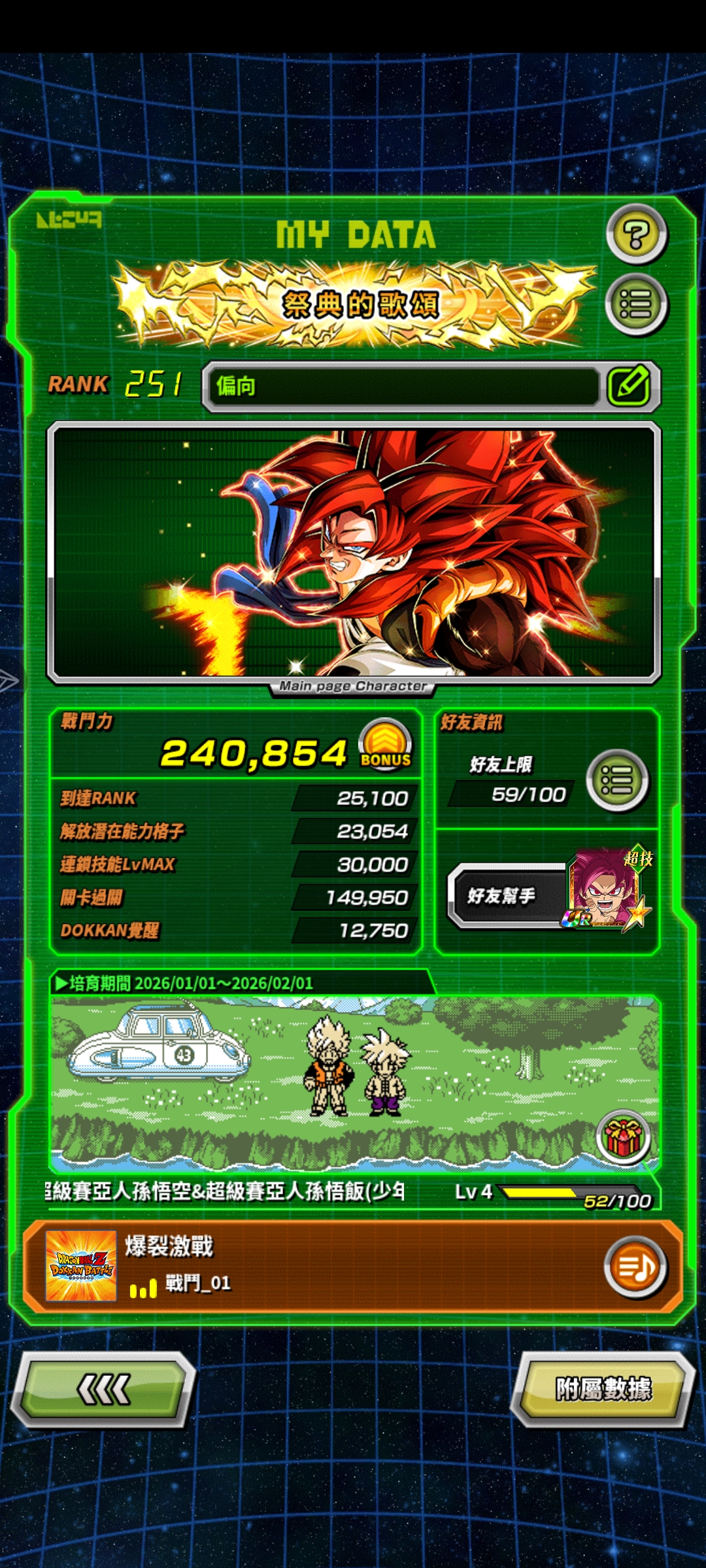The height and width of the screenshot is (1568, 706).
Task: Go back with the arrow button
Action: [x=103, y=1389]
